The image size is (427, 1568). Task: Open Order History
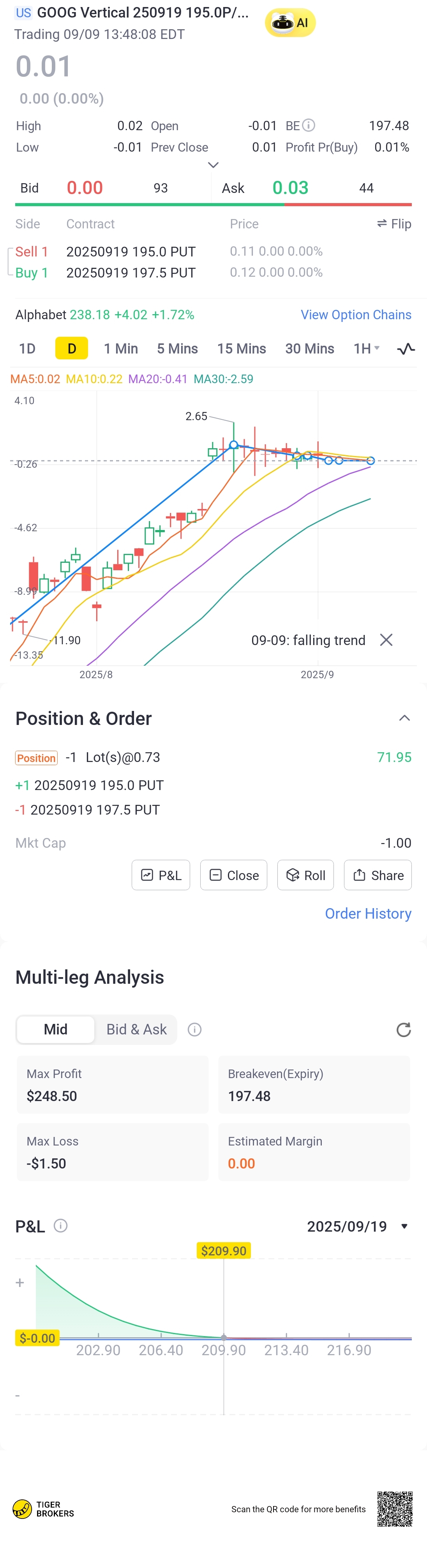(368, 914)
